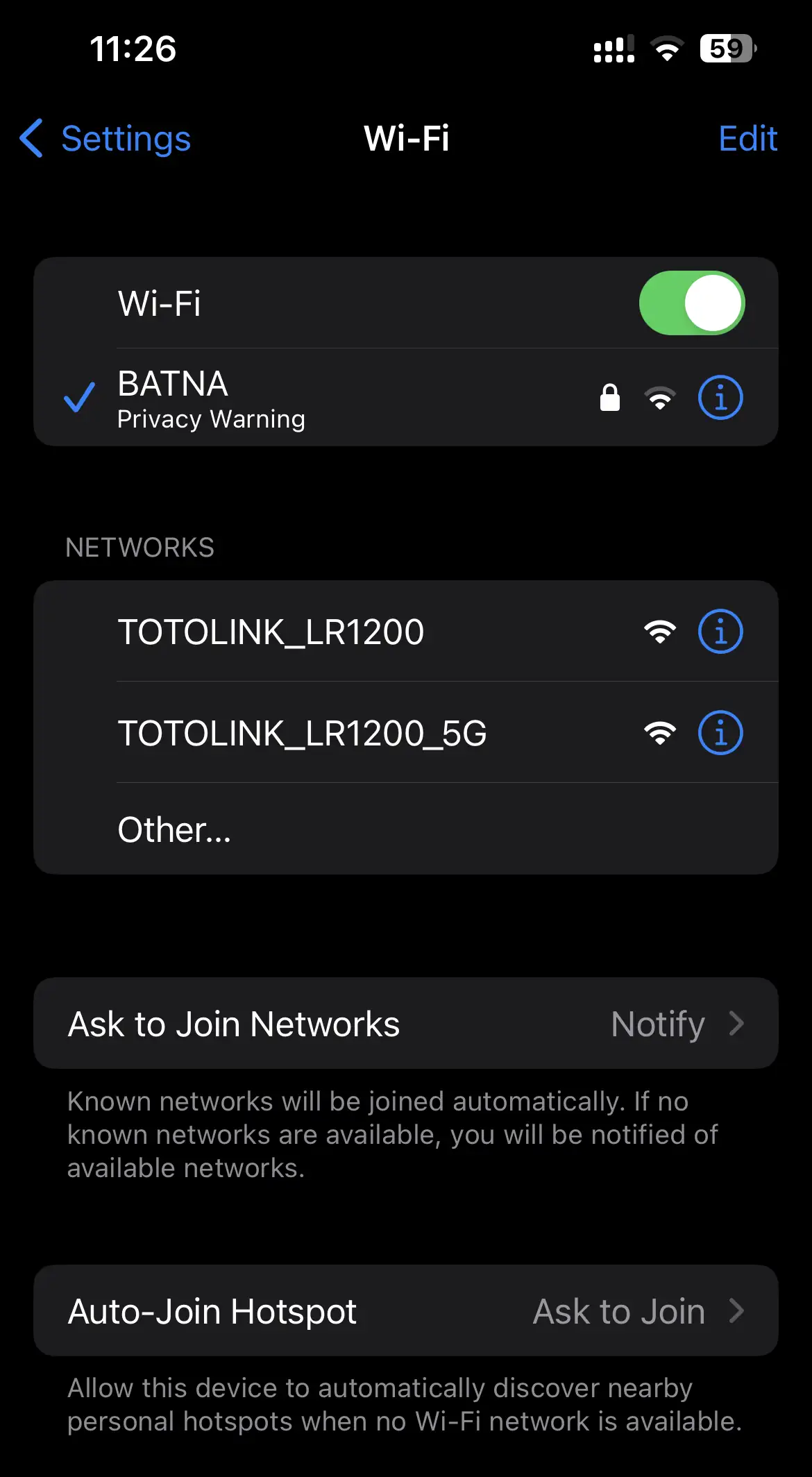The image size is (812, 1477).
Task: Open Auto-Join Hotspot options
Action: coord(406,1311)
